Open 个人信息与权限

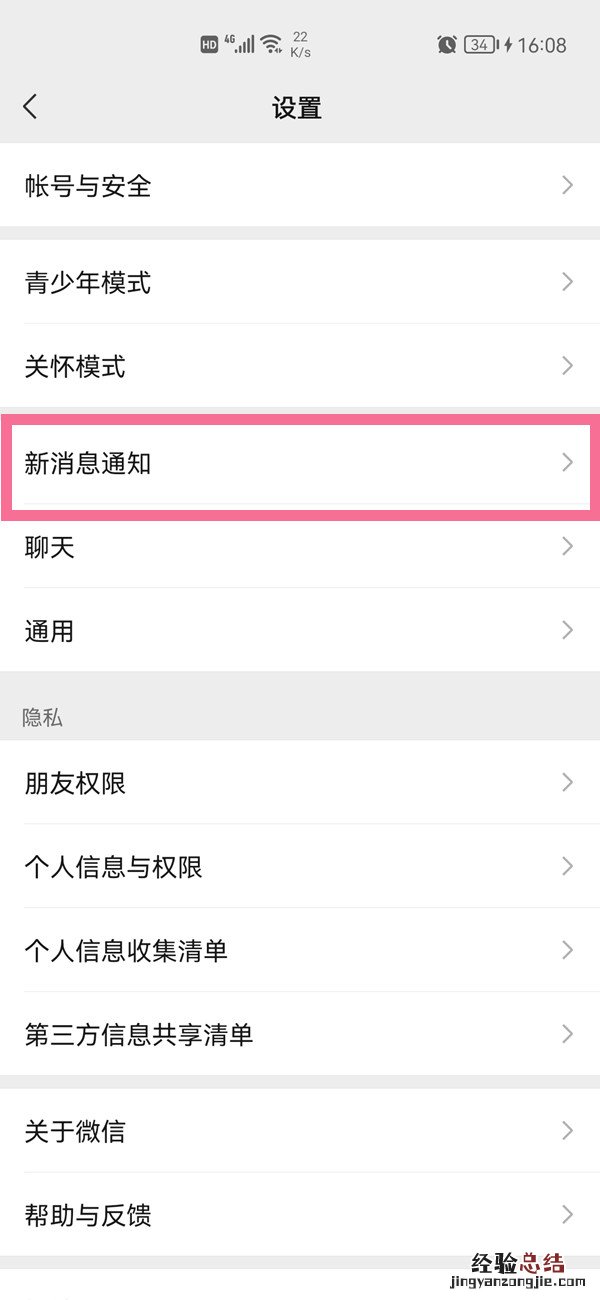(300, 866)
